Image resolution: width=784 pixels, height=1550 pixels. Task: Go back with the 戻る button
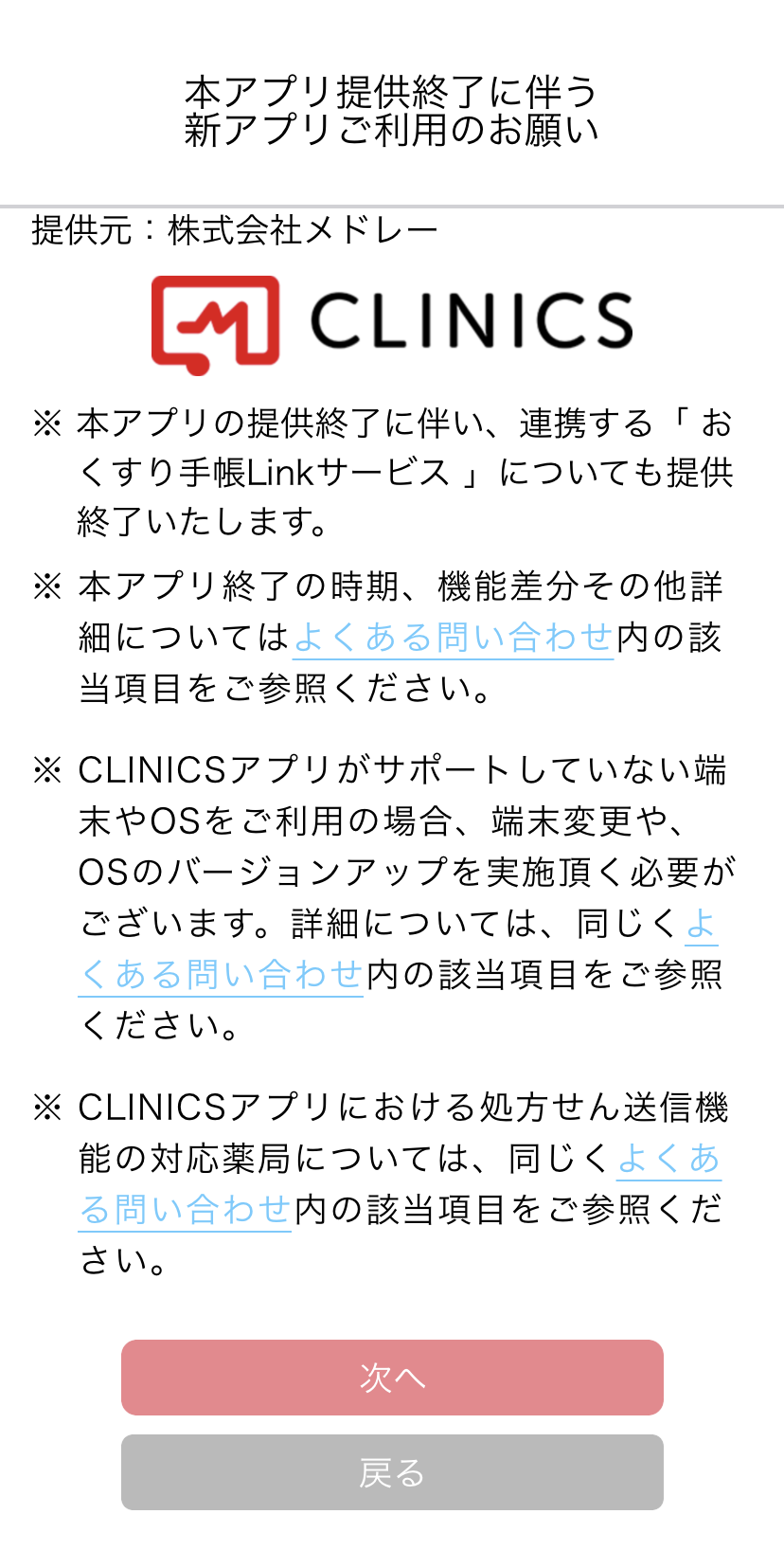[392, 1471]
